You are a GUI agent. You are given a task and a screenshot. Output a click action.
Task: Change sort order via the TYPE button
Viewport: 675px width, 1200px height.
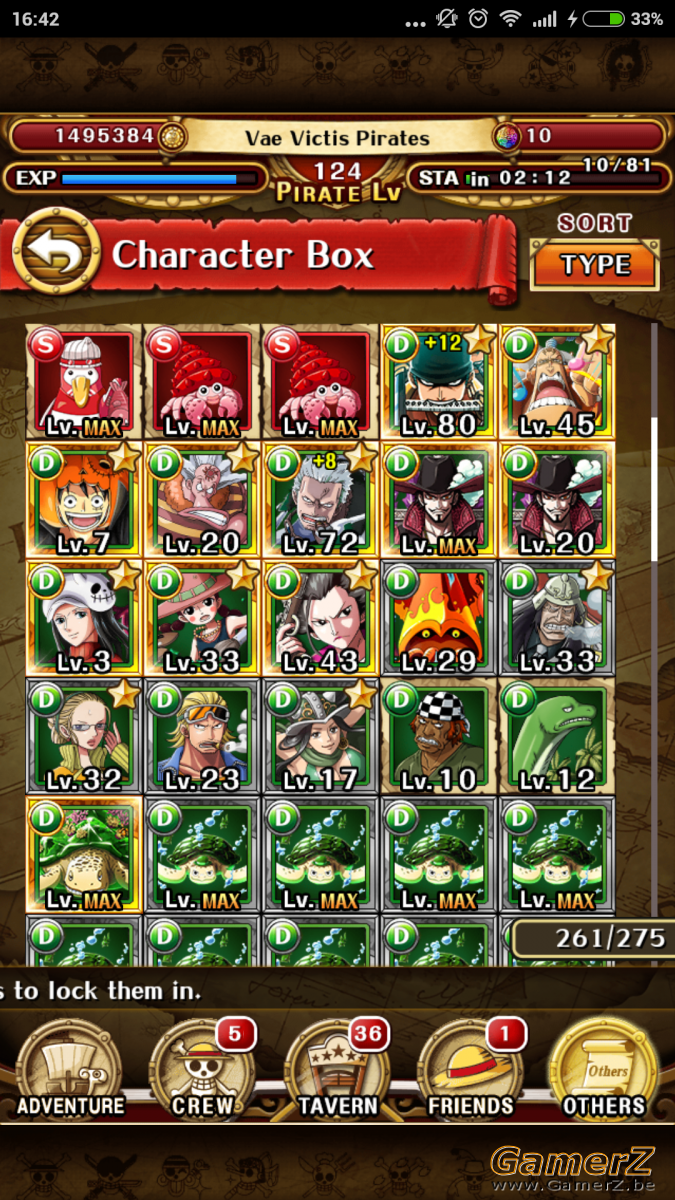coord(595,265)
